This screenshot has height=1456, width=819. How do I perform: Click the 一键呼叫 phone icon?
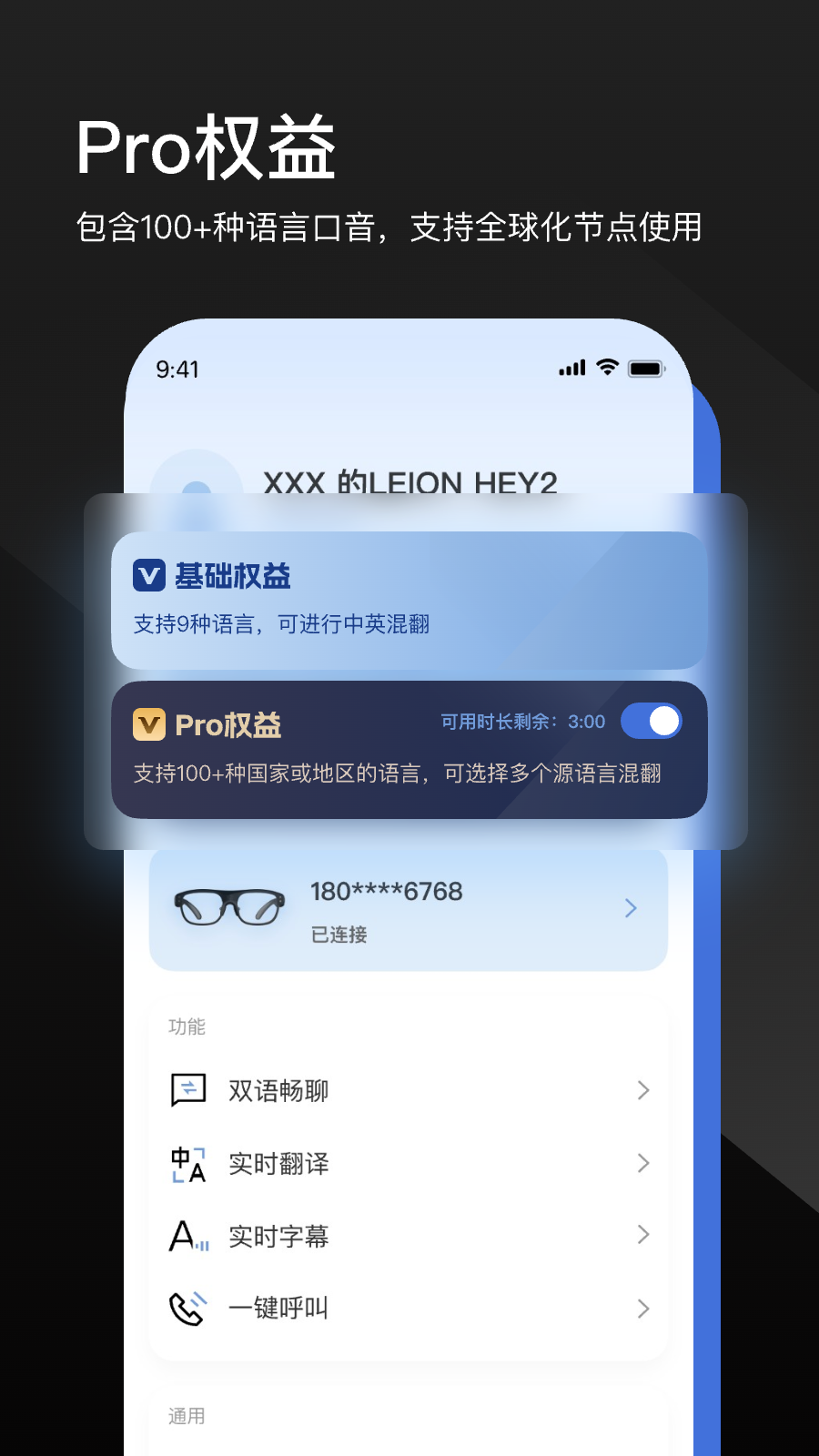(188, 1309)
